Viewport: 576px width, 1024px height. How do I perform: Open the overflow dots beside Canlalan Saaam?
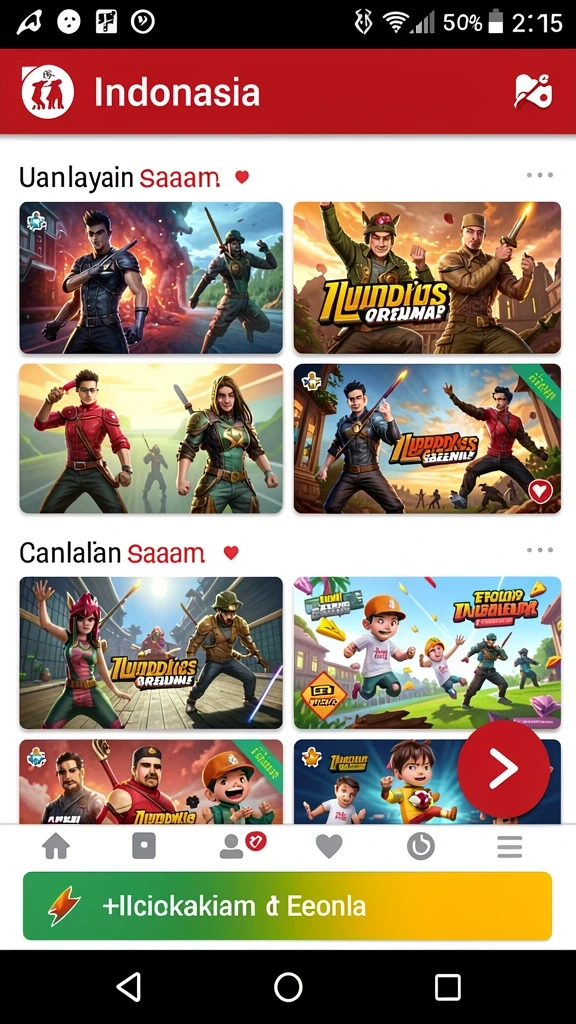[539, 550]
